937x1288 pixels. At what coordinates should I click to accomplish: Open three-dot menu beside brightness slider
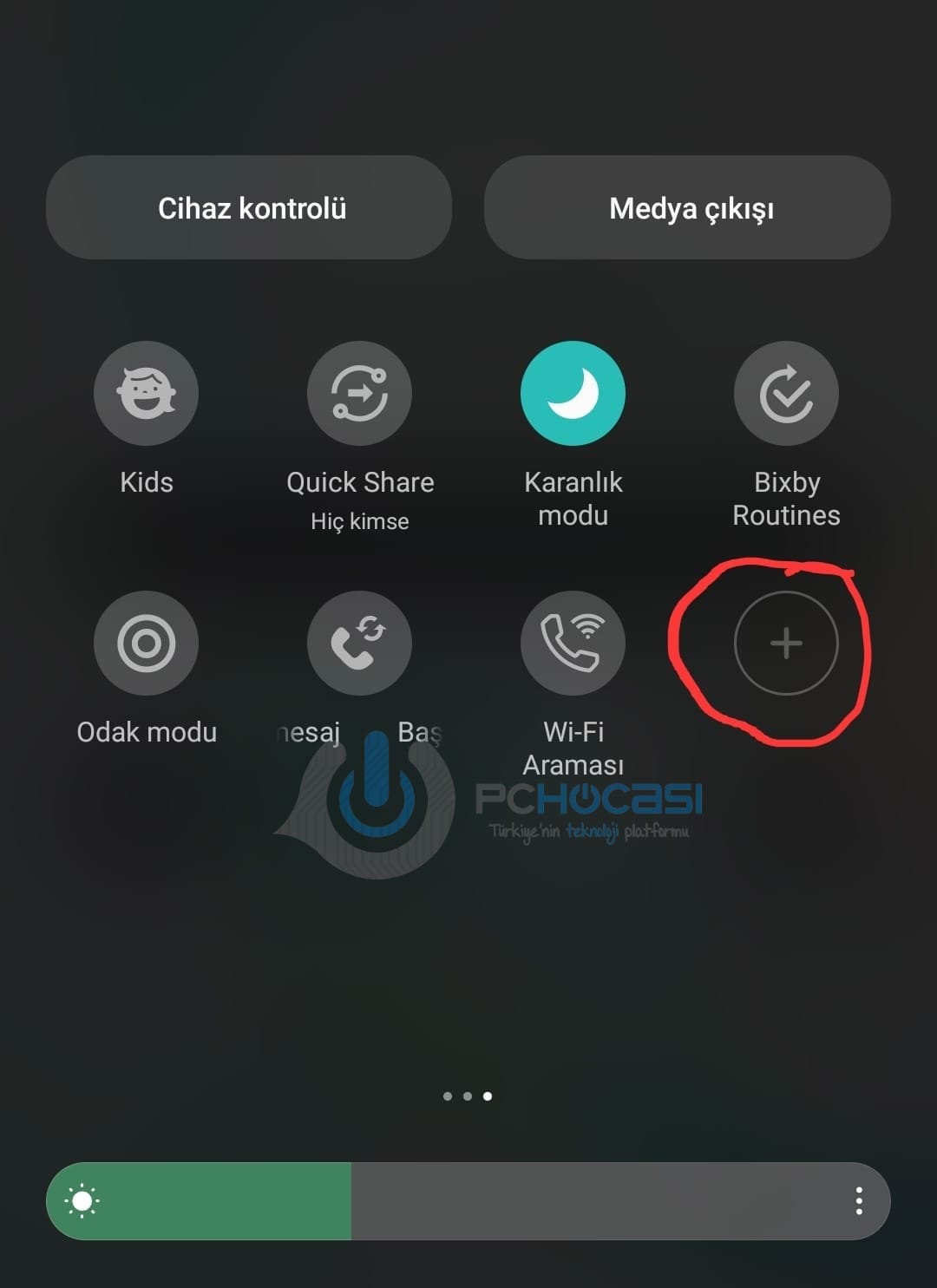click(860, 1202)
